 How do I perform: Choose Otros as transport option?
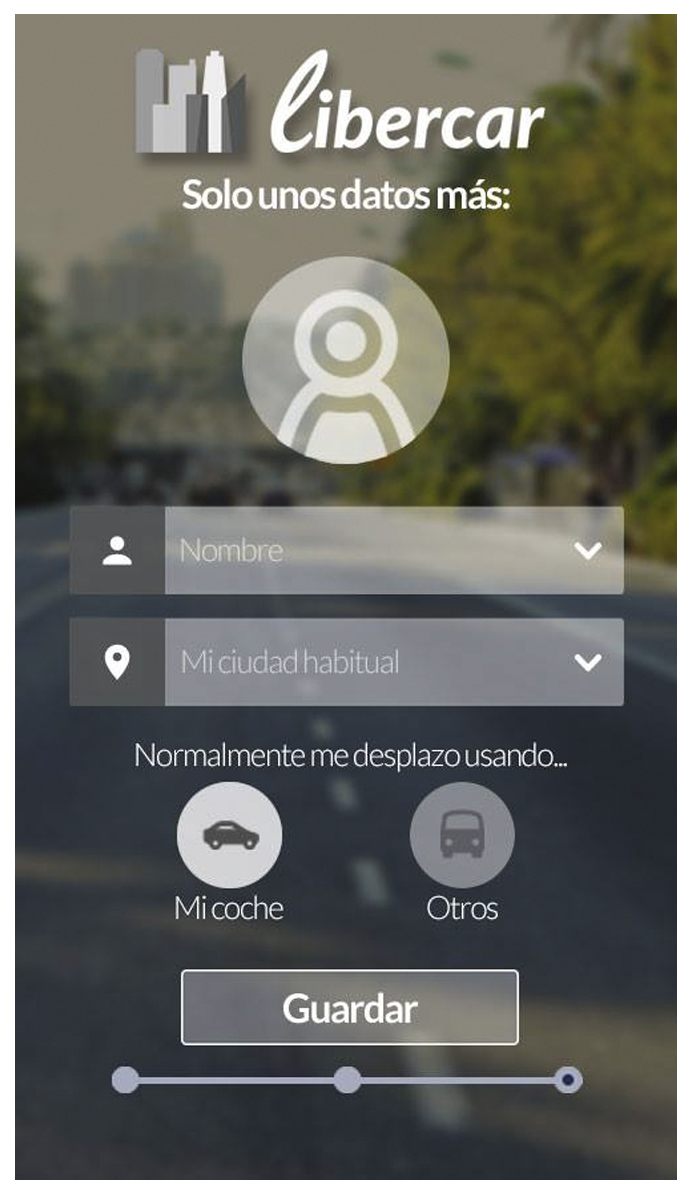(462, 835)
